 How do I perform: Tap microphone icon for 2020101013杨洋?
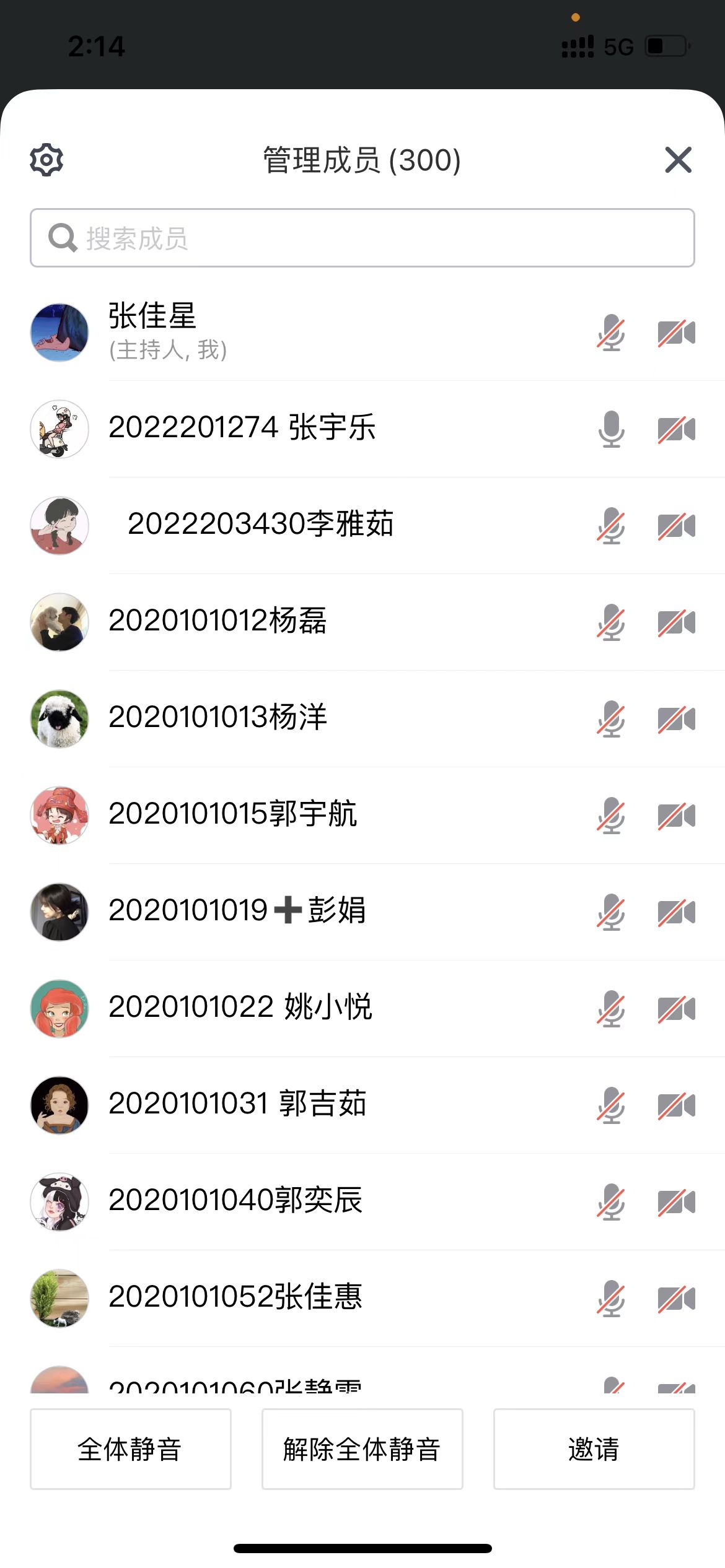[x=611, y=718]
